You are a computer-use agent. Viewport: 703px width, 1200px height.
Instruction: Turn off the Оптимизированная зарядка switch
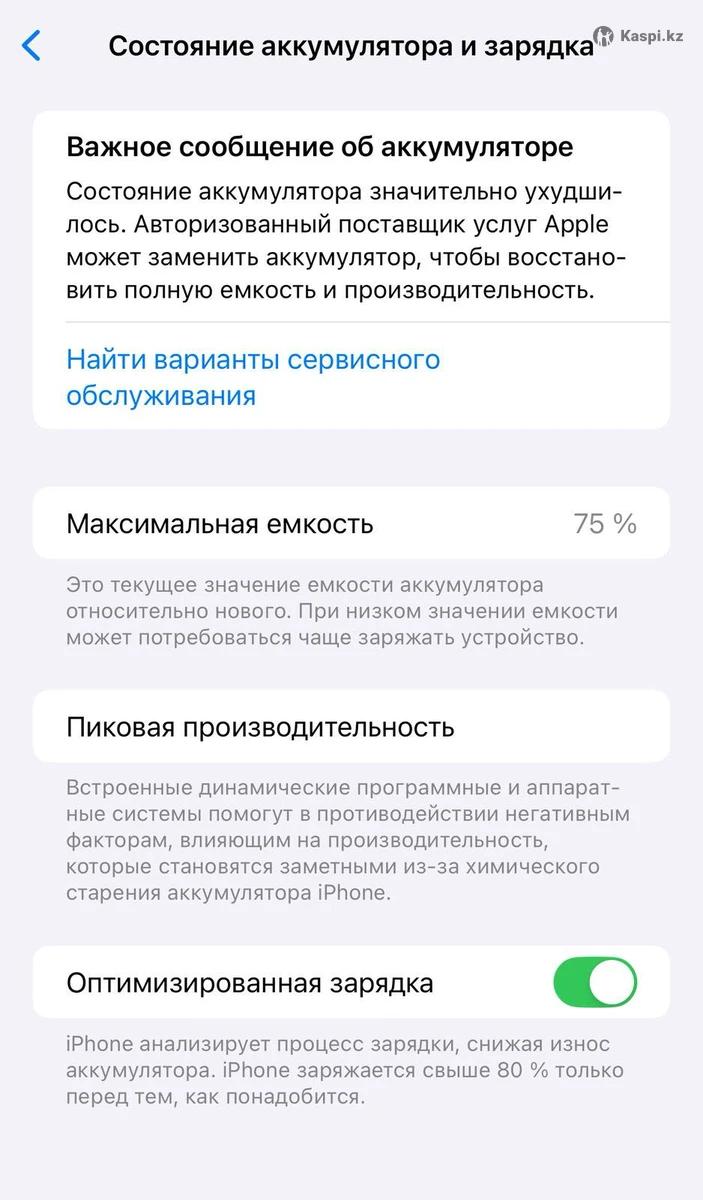tap(594, 982)
